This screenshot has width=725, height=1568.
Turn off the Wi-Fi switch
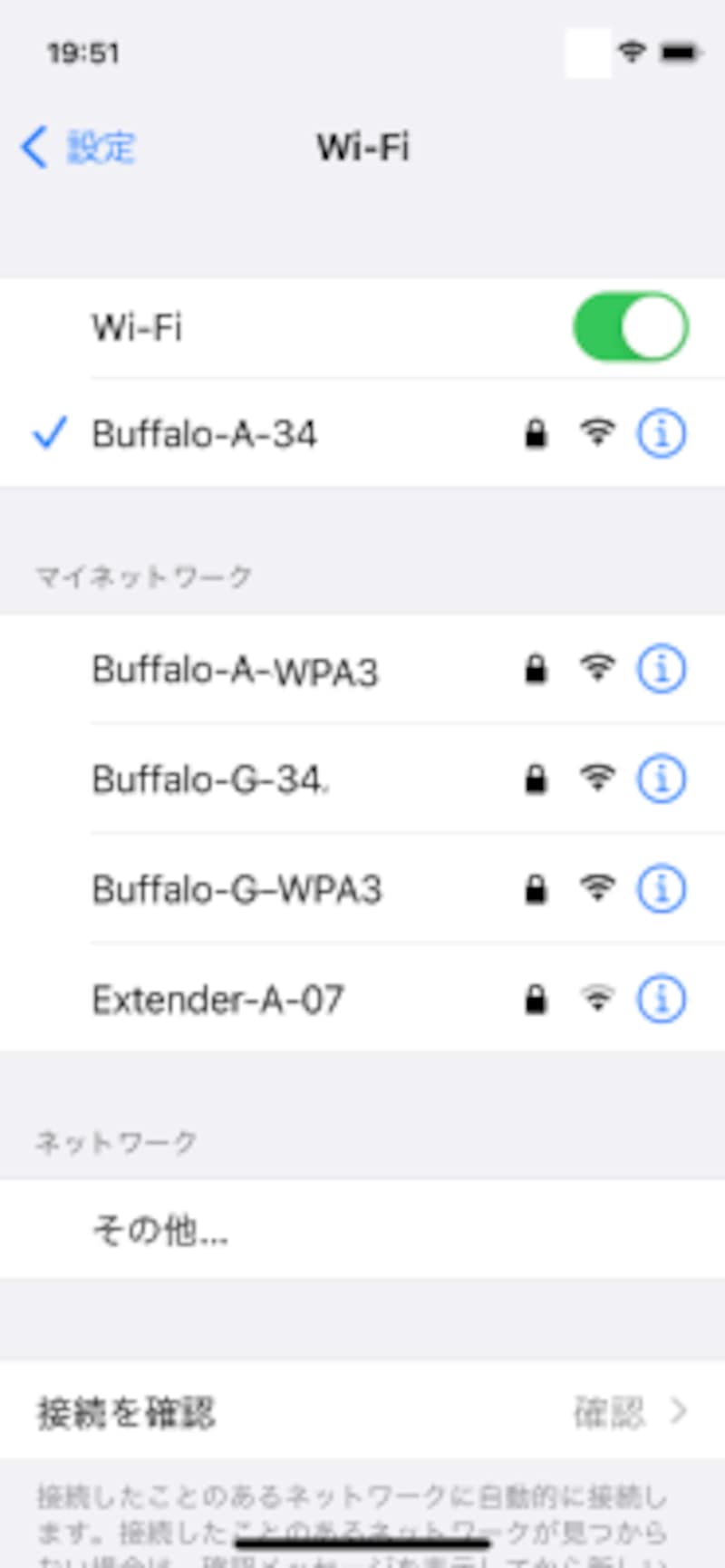coord(630,326)
